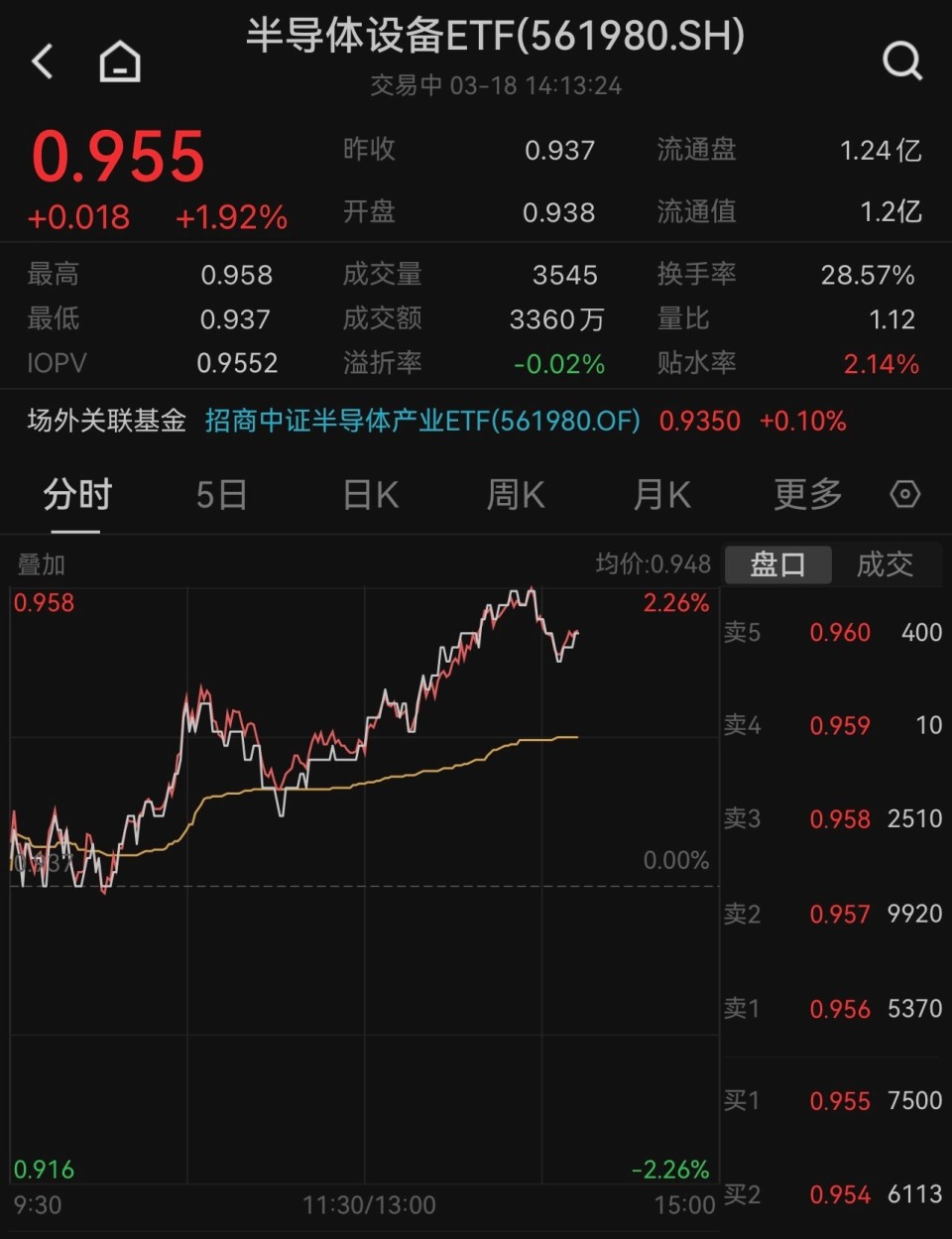Select the 分时 intraday chart view

[x=78, y=494]
